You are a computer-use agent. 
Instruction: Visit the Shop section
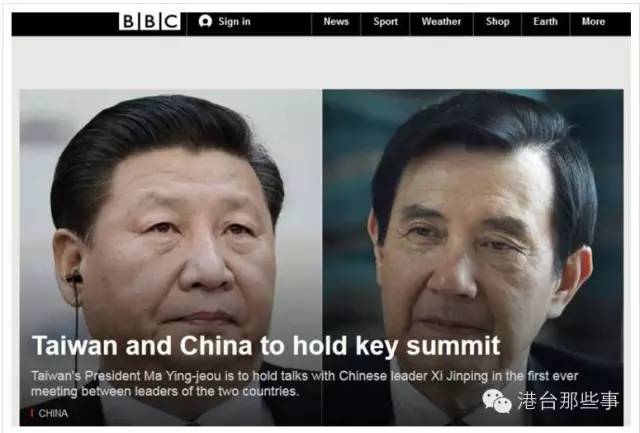pos(497,21)
